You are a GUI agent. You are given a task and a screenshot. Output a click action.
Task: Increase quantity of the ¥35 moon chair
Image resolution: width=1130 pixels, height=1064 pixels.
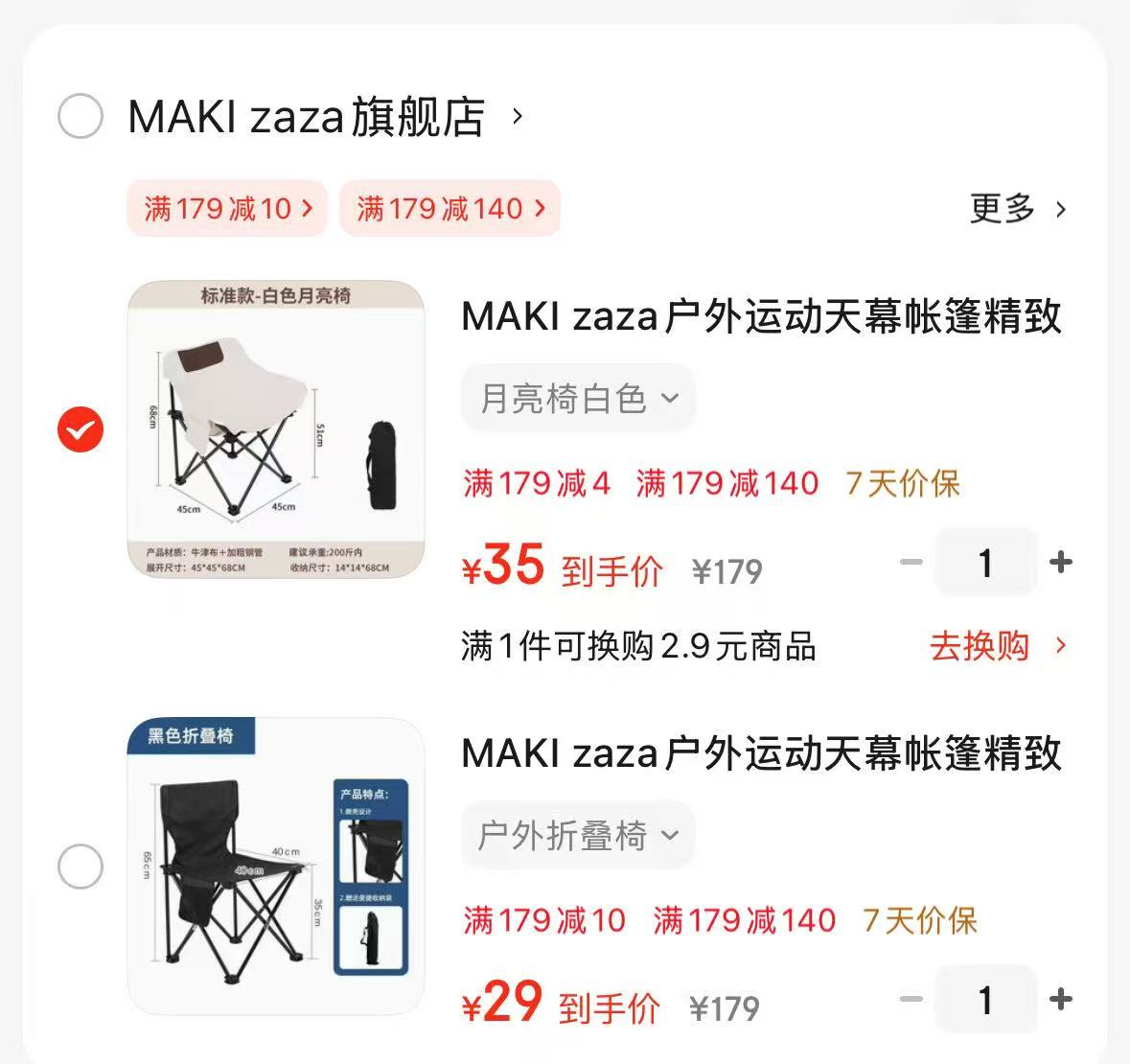(1060, 562)
